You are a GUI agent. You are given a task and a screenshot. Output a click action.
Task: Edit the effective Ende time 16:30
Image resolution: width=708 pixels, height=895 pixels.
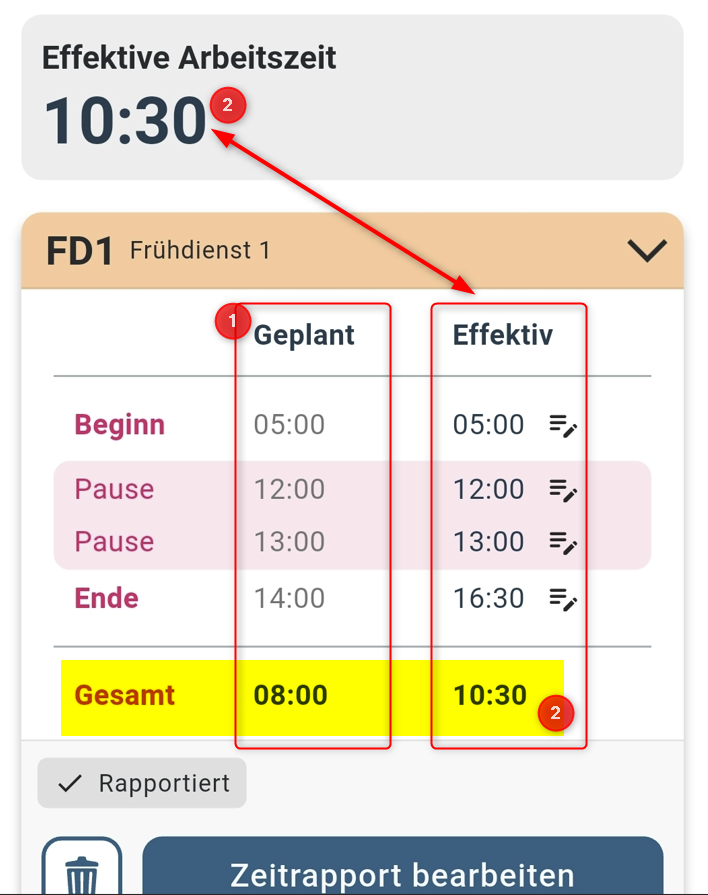click(x=563, y=599)
